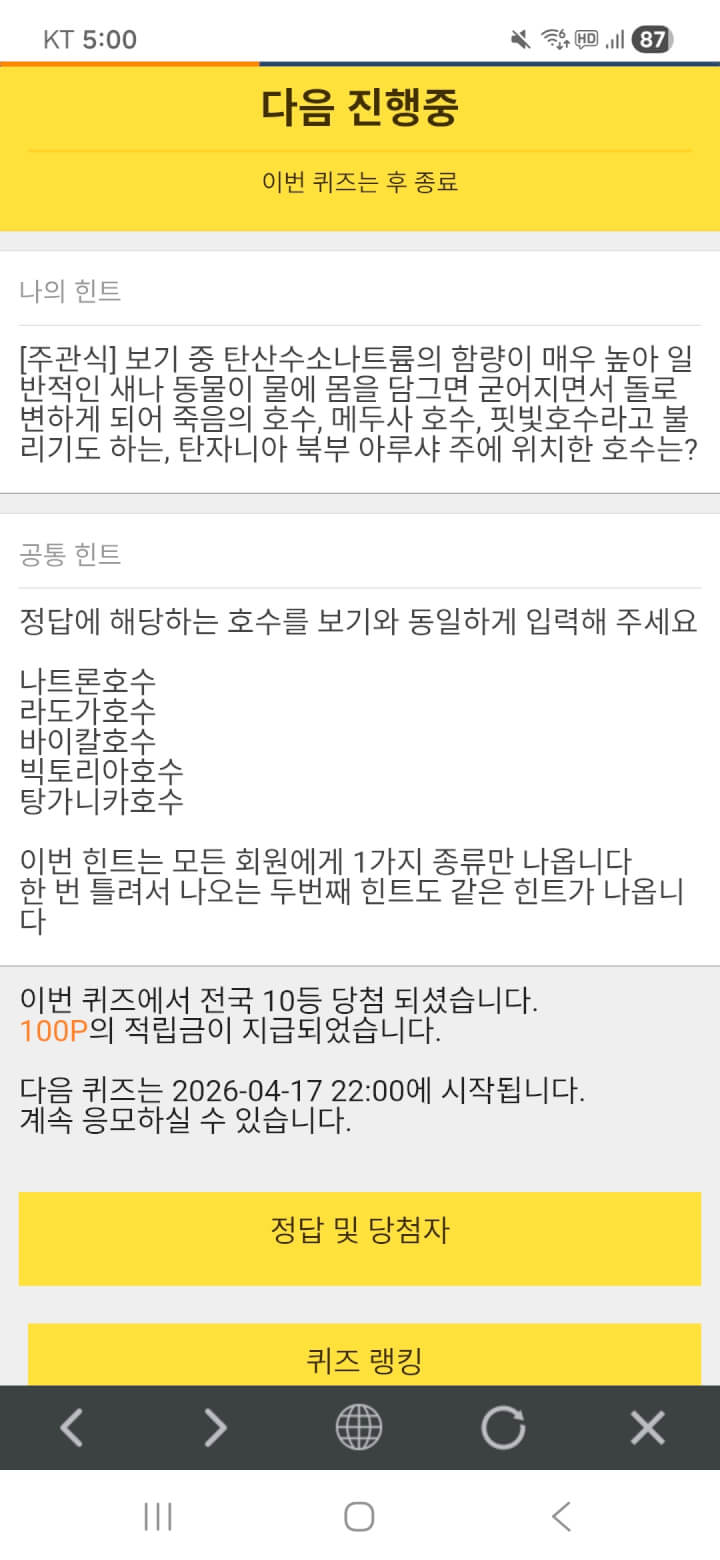The width and height of the screenshot is (720, 1560).
Task: Tap the system home button
Action: click(x=359, y=1516)
